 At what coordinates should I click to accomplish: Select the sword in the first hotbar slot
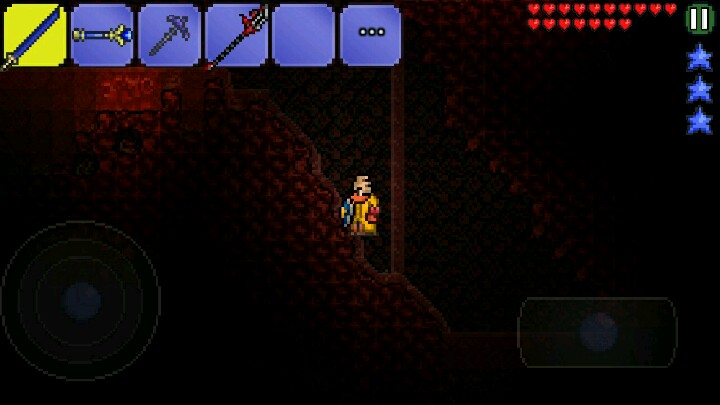click(34, 35)
